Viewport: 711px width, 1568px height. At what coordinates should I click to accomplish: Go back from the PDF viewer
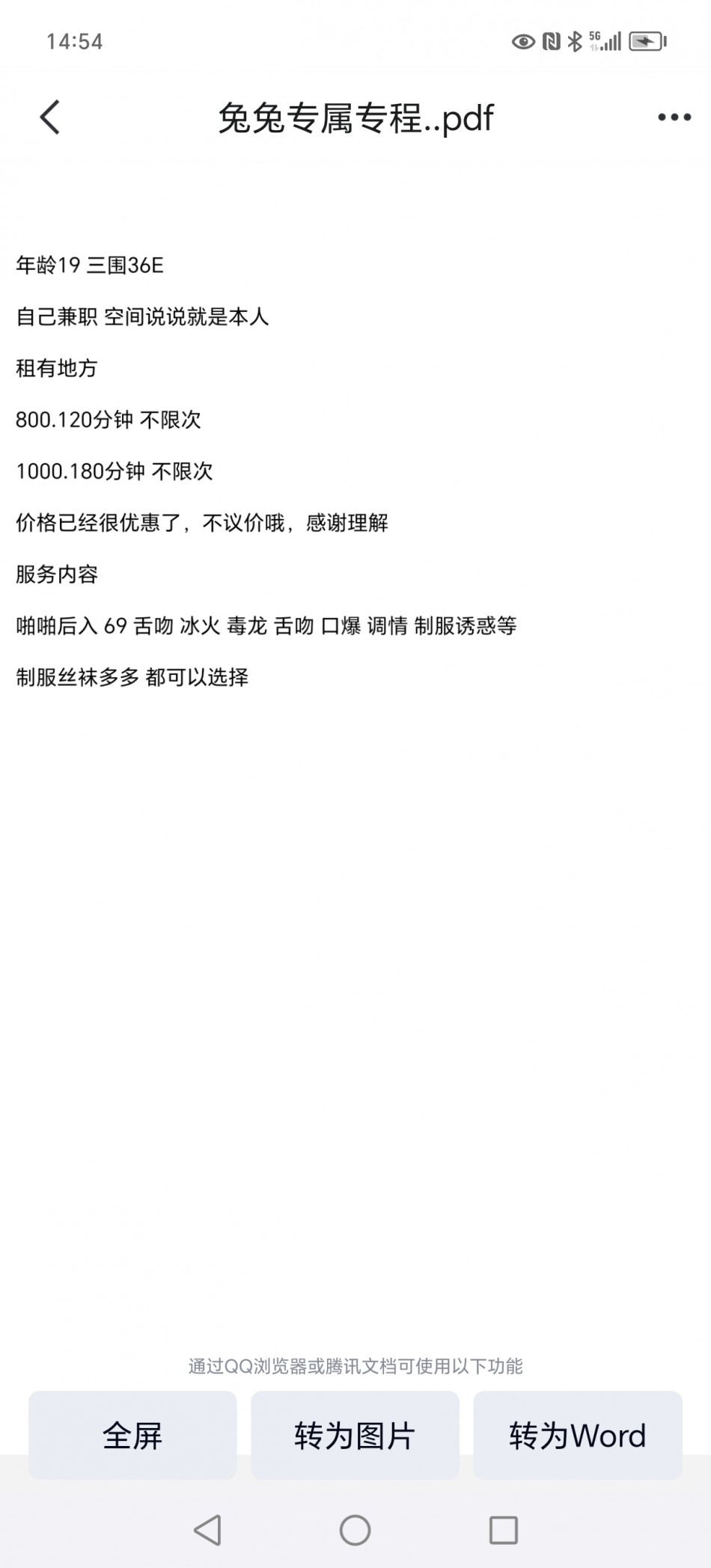pos(49,117)
